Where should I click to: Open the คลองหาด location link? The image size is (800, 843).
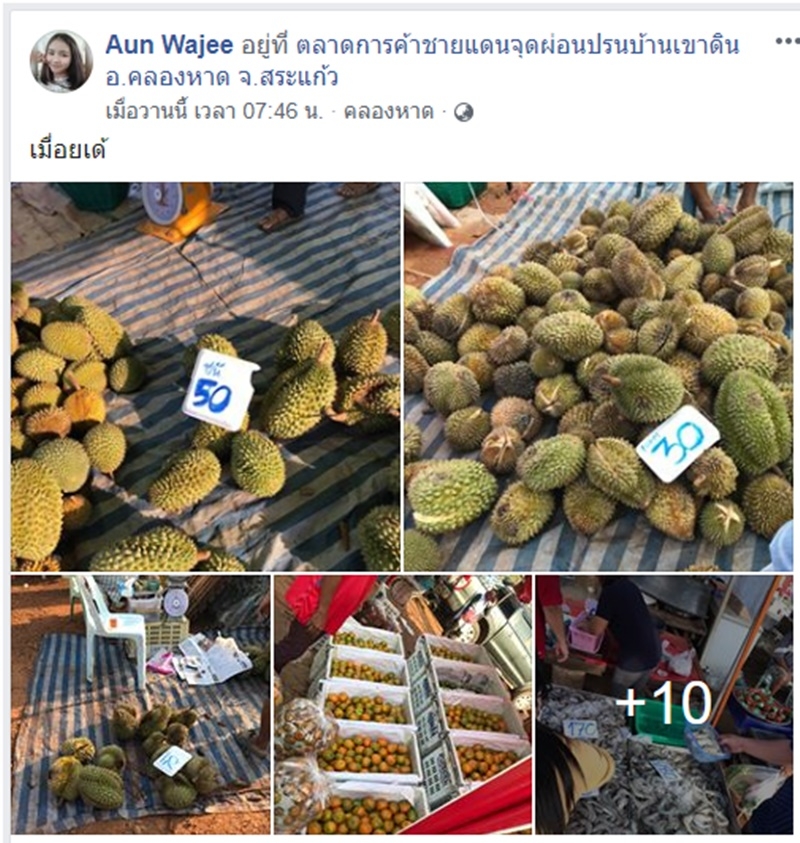(388, 112)
